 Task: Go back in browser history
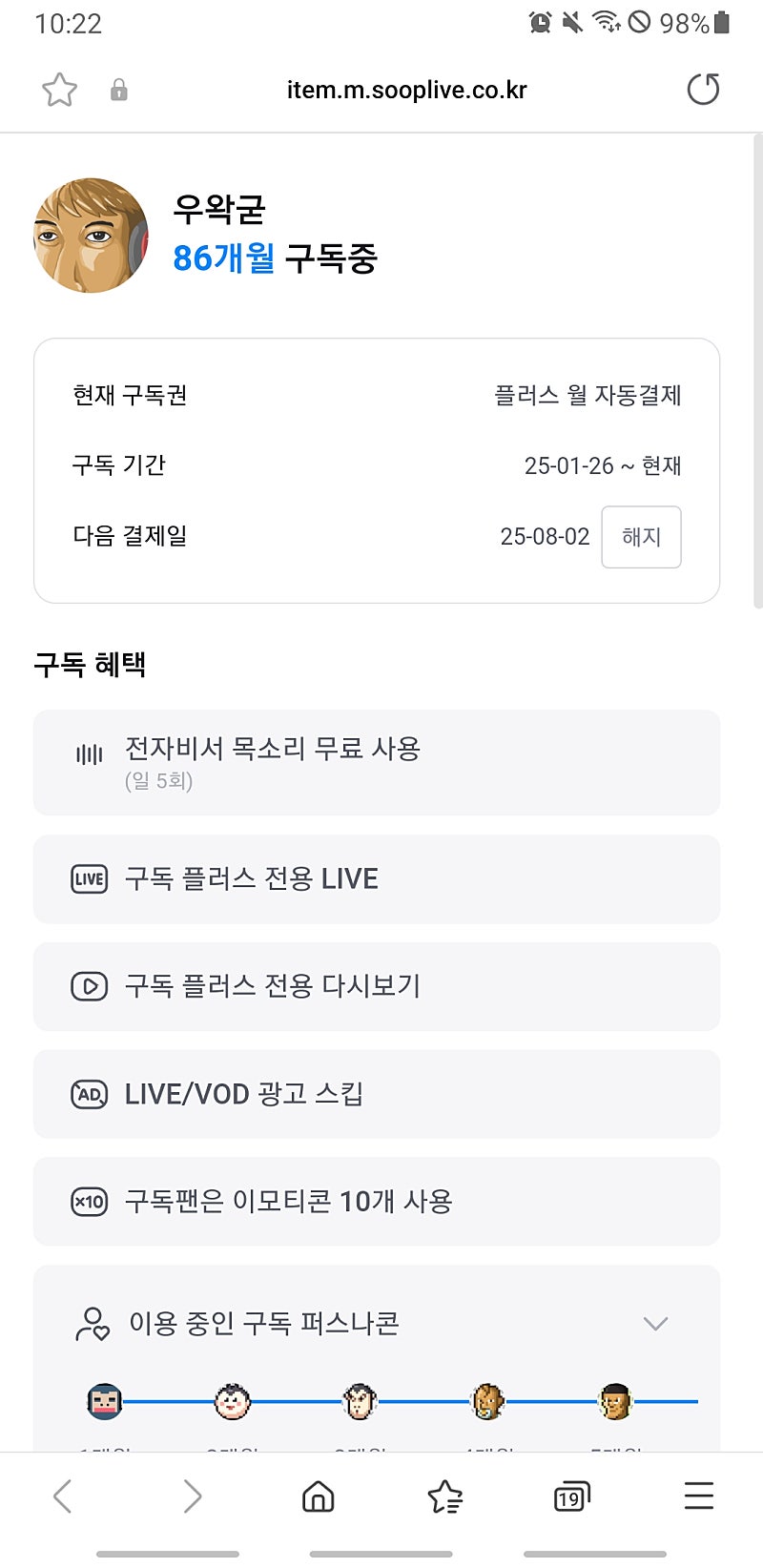63,1496
